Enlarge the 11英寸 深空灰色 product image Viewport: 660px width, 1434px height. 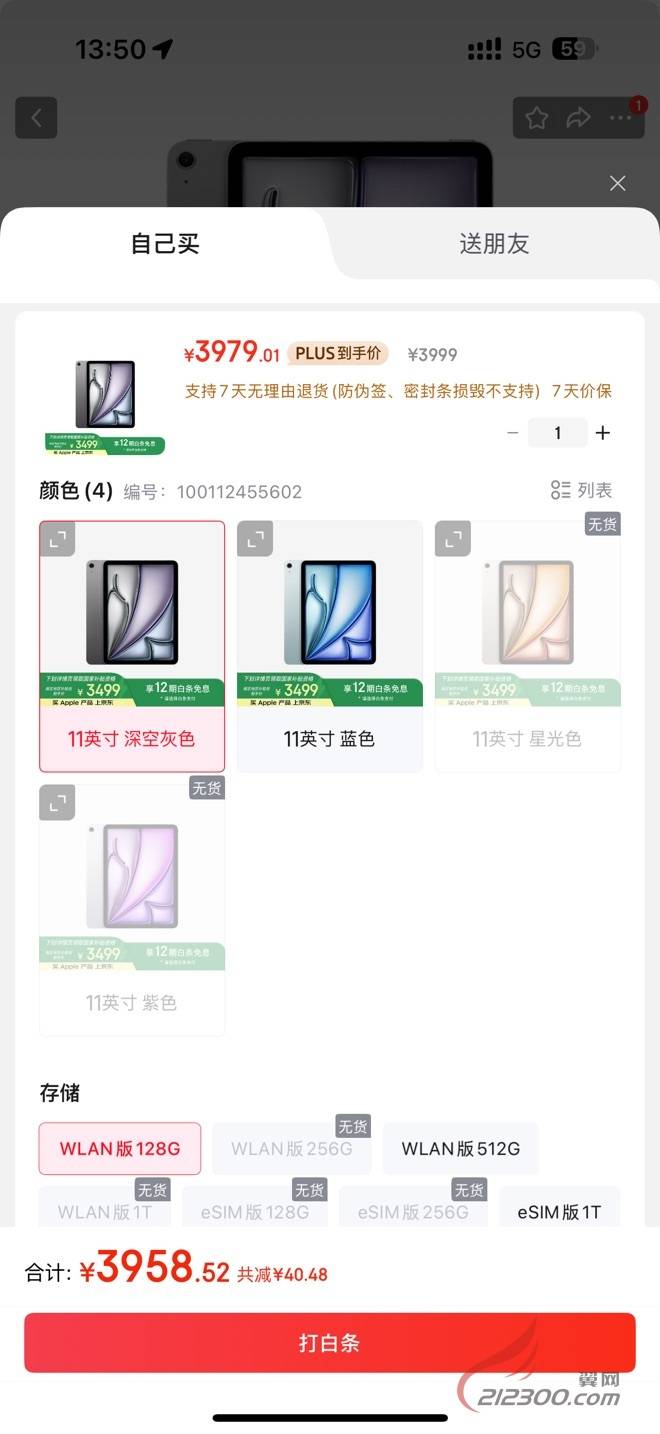click(58, 539)
